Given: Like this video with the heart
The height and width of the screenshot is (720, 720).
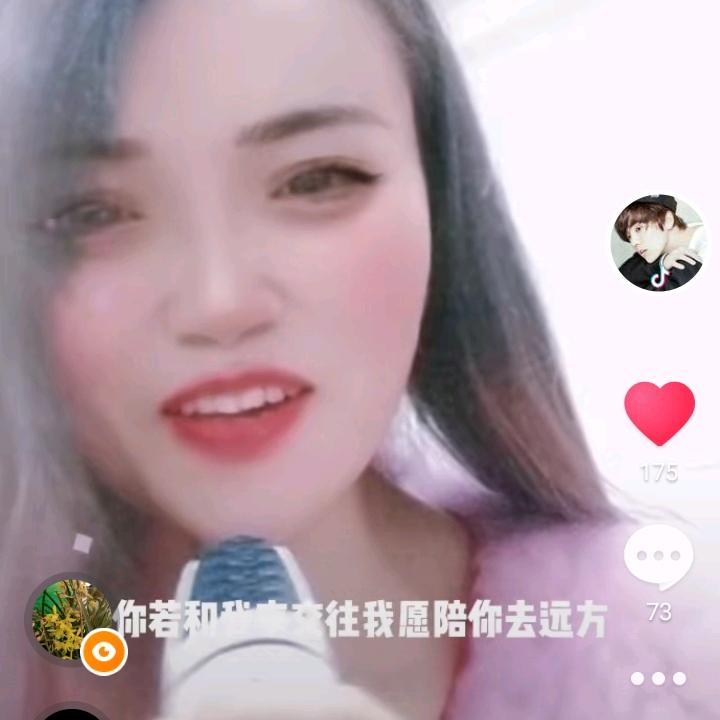Looking at the screenshot, I should pyautogui.click(x=659, y=413).
